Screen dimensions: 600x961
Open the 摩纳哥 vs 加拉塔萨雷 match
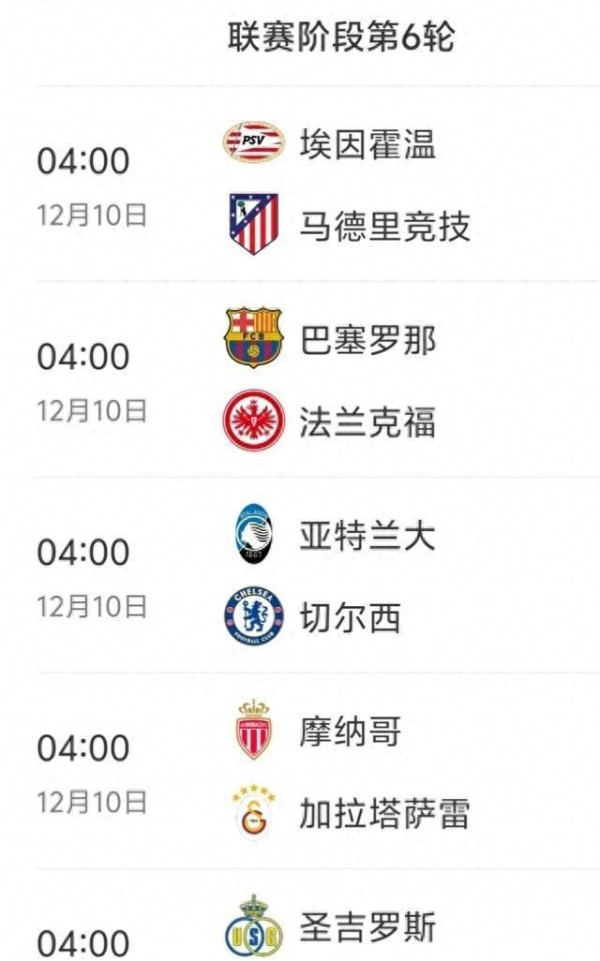(300, 773)
